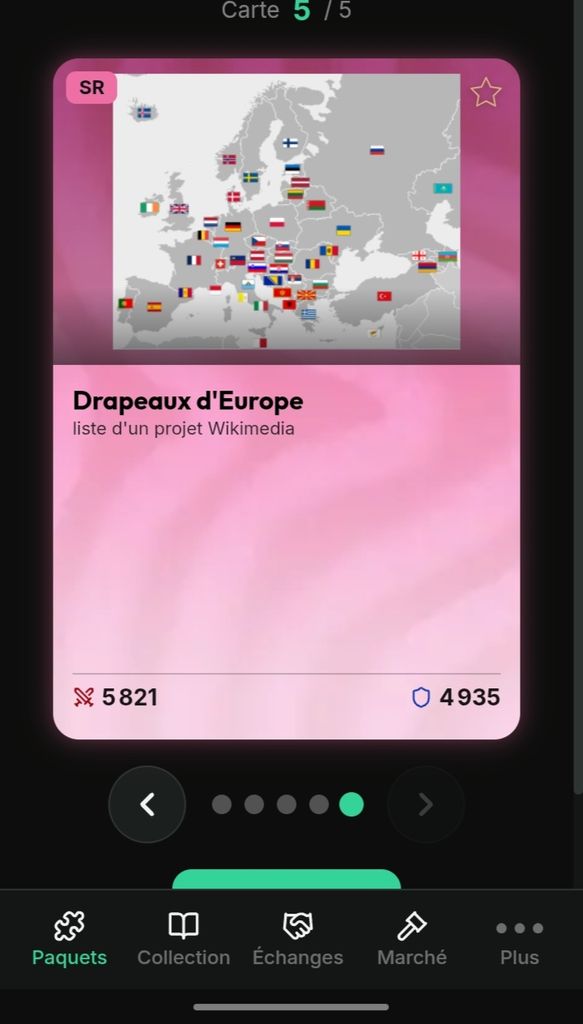This screenshot has width=583, height=1024.
Task: Open the Plus menu
Action: click(520, 938)
